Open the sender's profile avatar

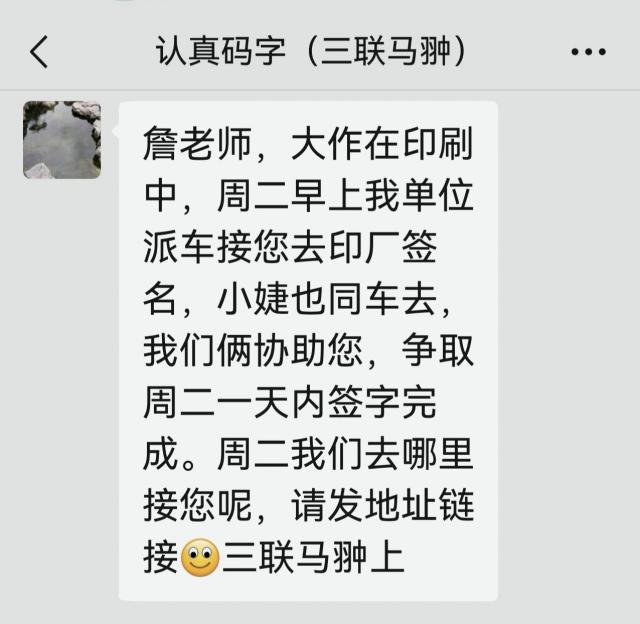[62, 139]
